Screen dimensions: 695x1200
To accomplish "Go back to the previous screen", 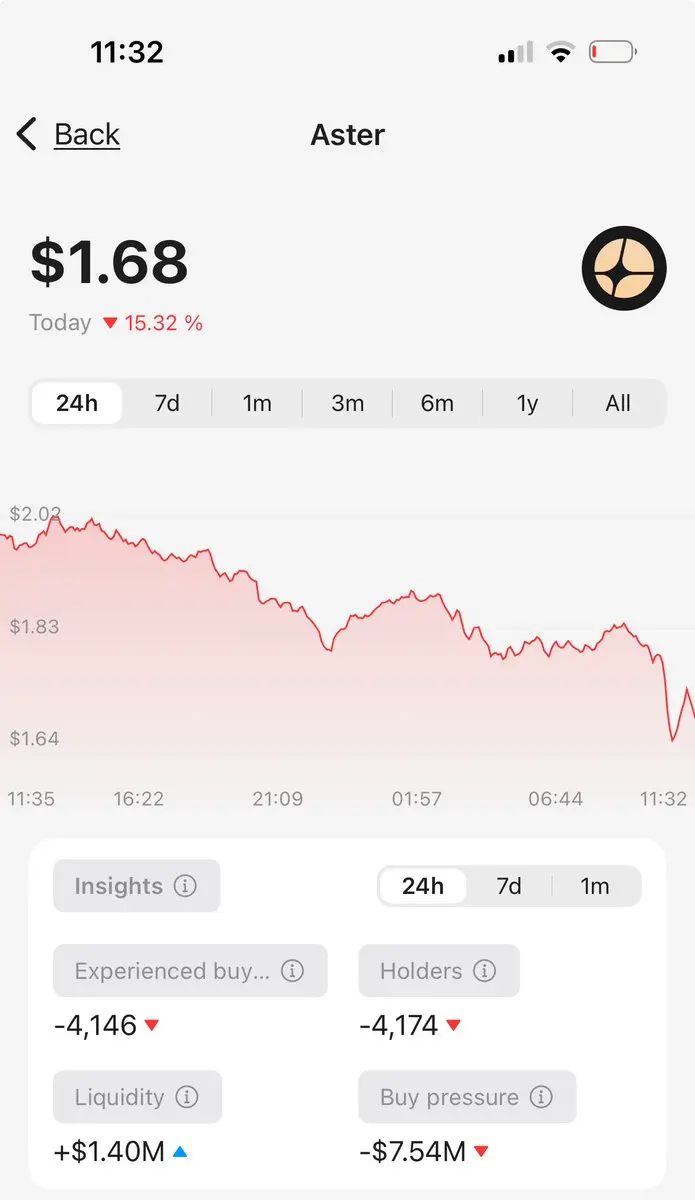I will point(68,134).
